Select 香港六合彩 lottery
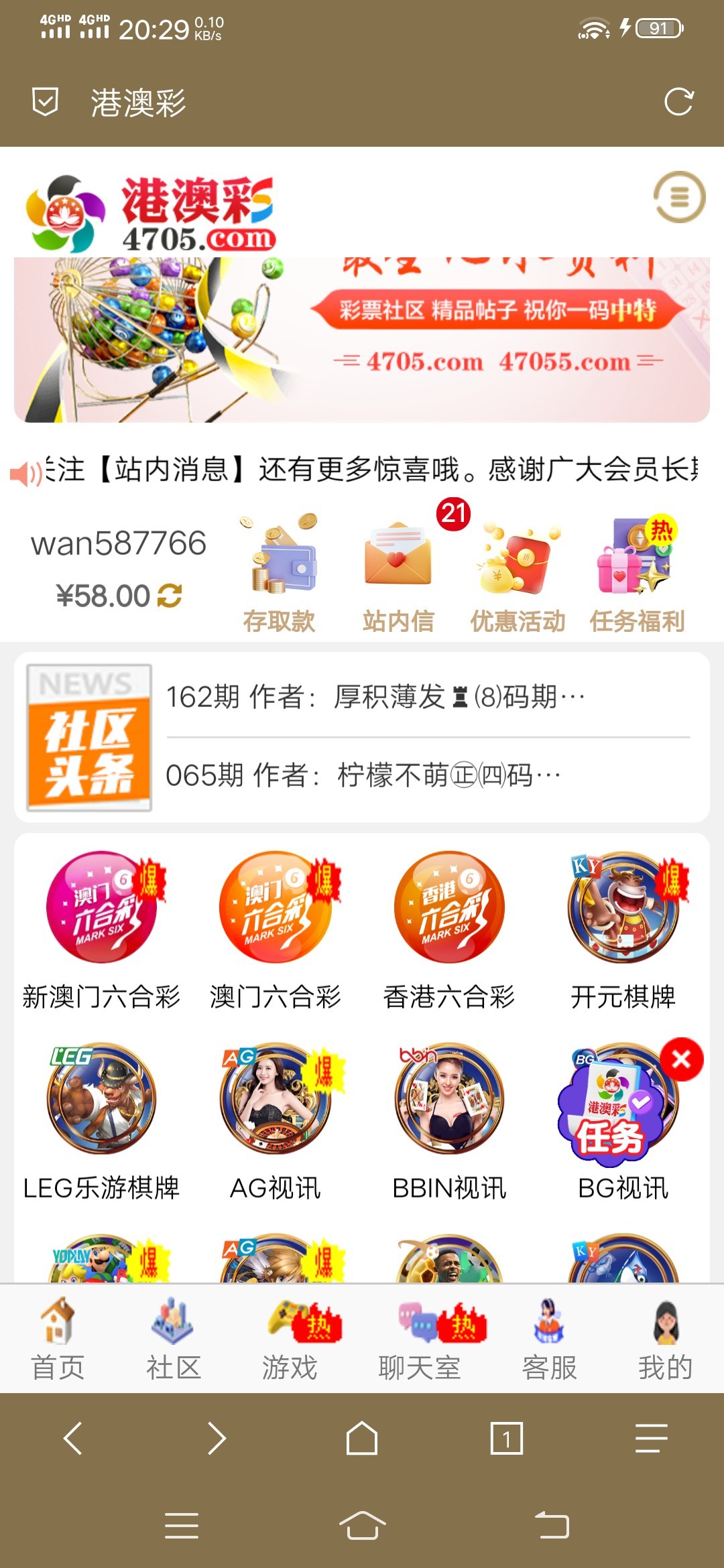Viewport: 724px width, 1568px height. [x=449, y=928]
